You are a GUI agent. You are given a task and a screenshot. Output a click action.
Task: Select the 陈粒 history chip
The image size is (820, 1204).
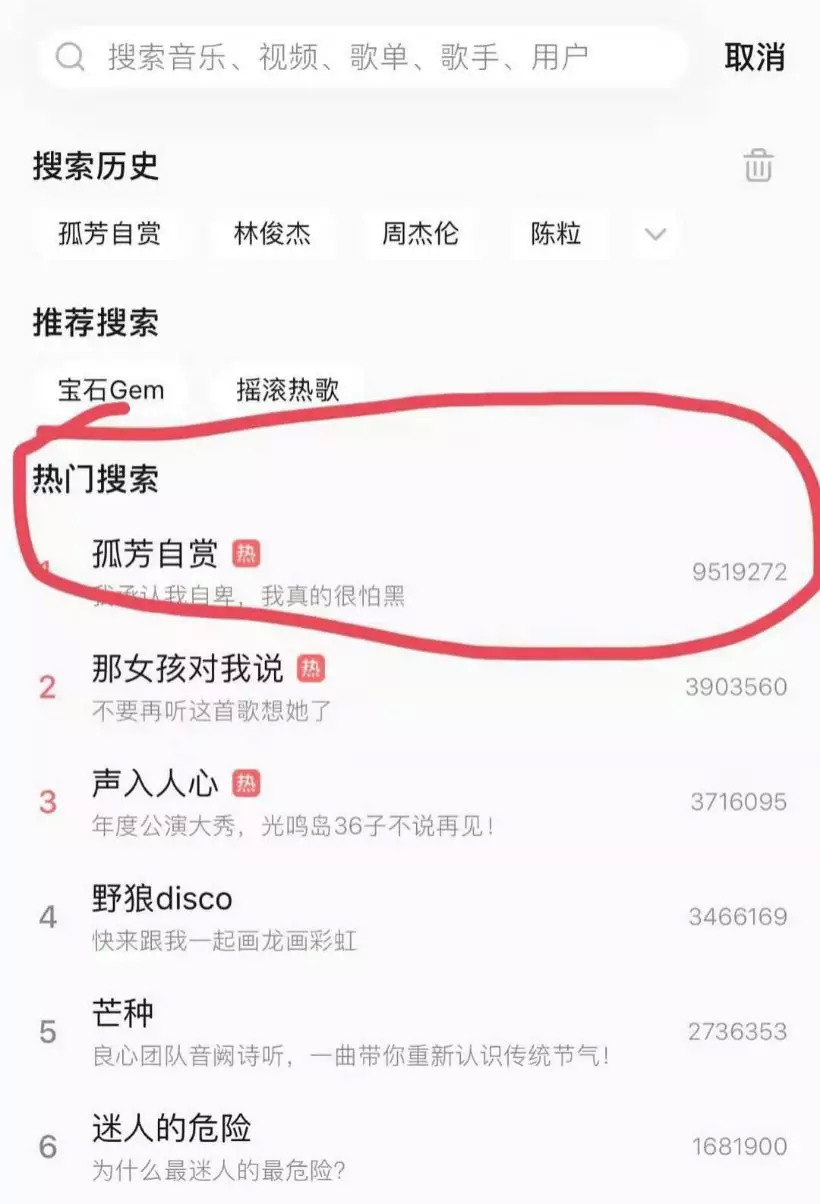coord(556,235)
